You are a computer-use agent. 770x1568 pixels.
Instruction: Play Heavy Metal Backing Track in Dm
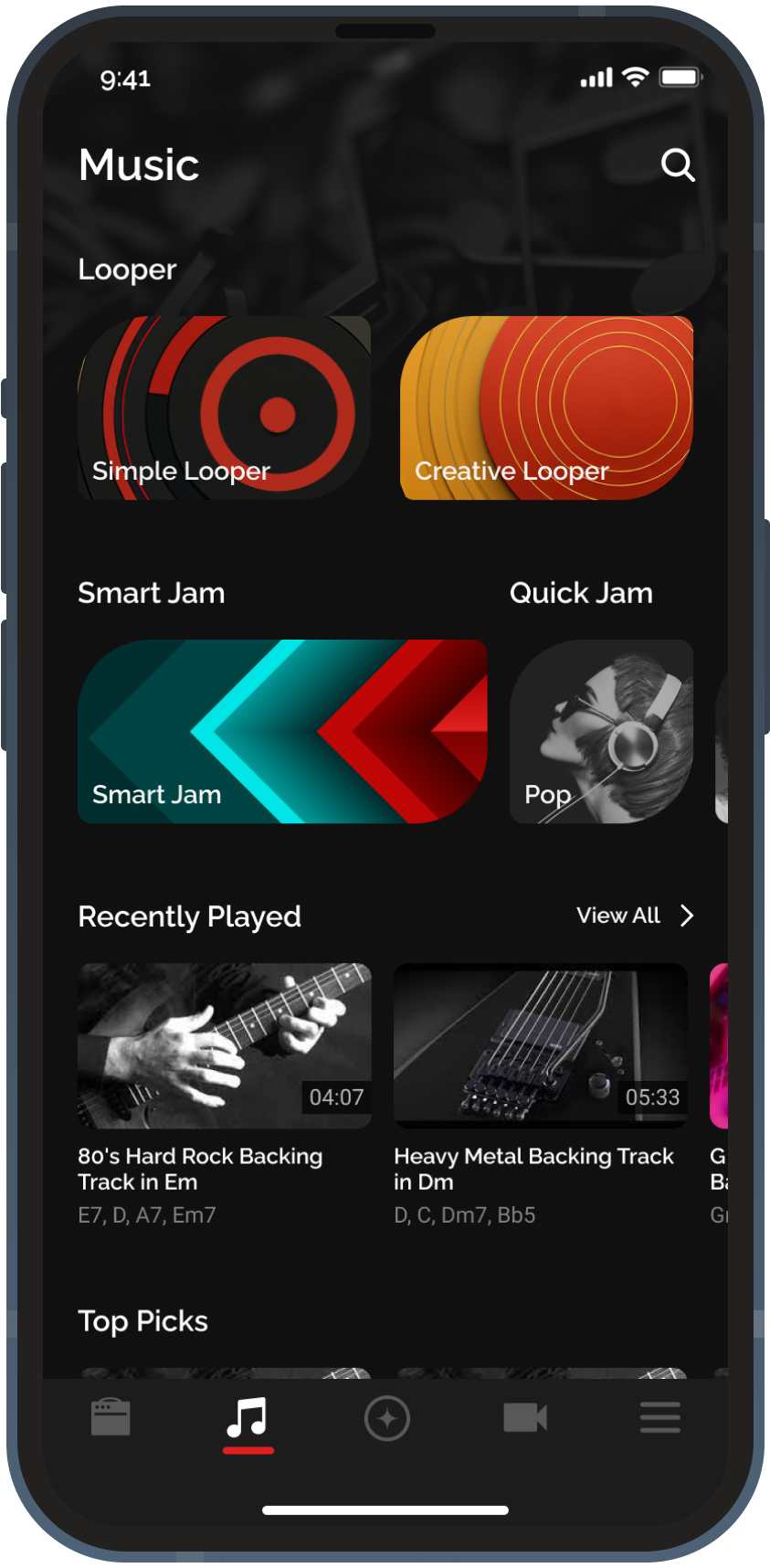[540, 1046]
